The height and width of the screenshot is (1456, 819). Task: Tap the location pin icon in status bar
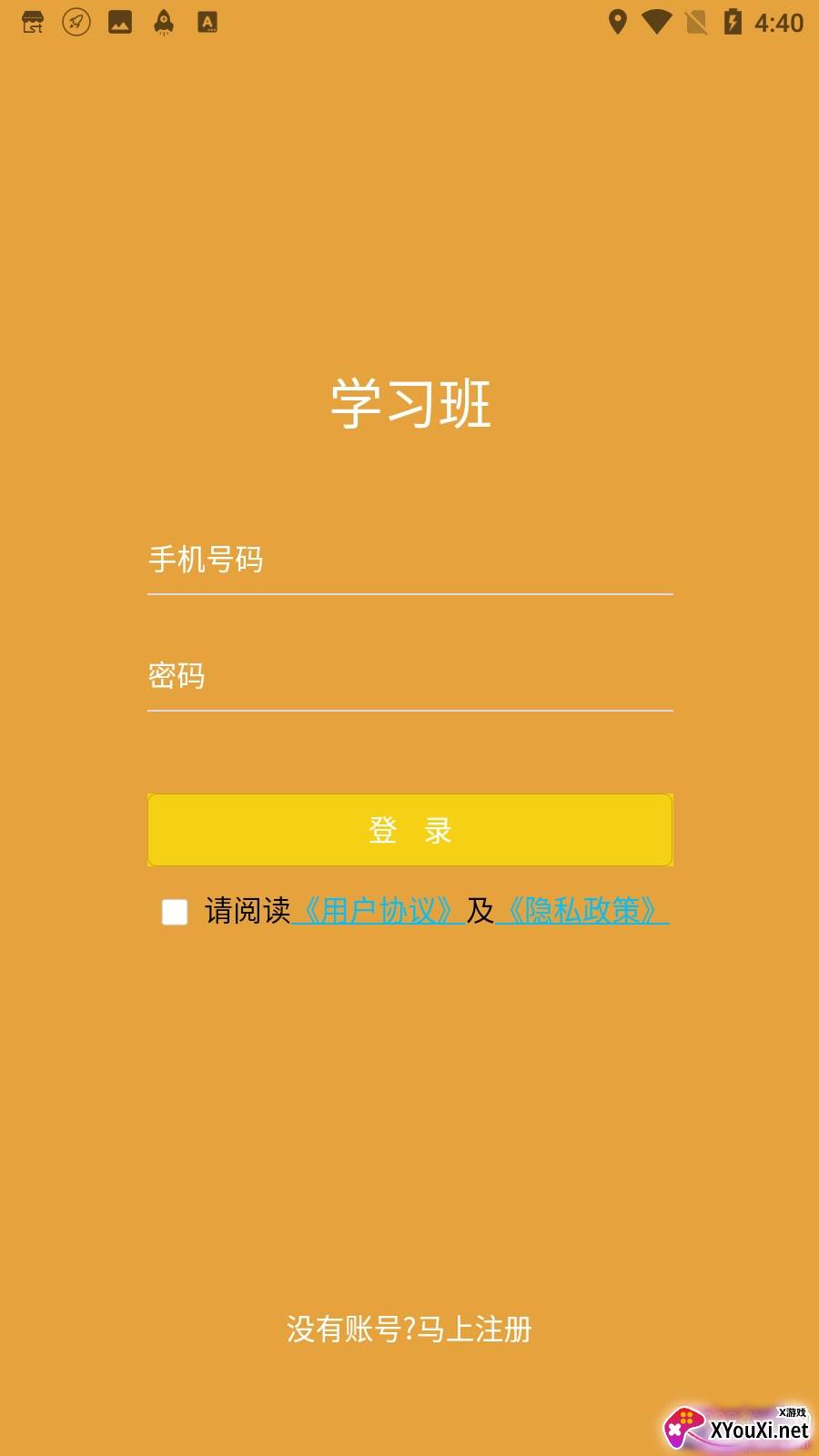620,22
